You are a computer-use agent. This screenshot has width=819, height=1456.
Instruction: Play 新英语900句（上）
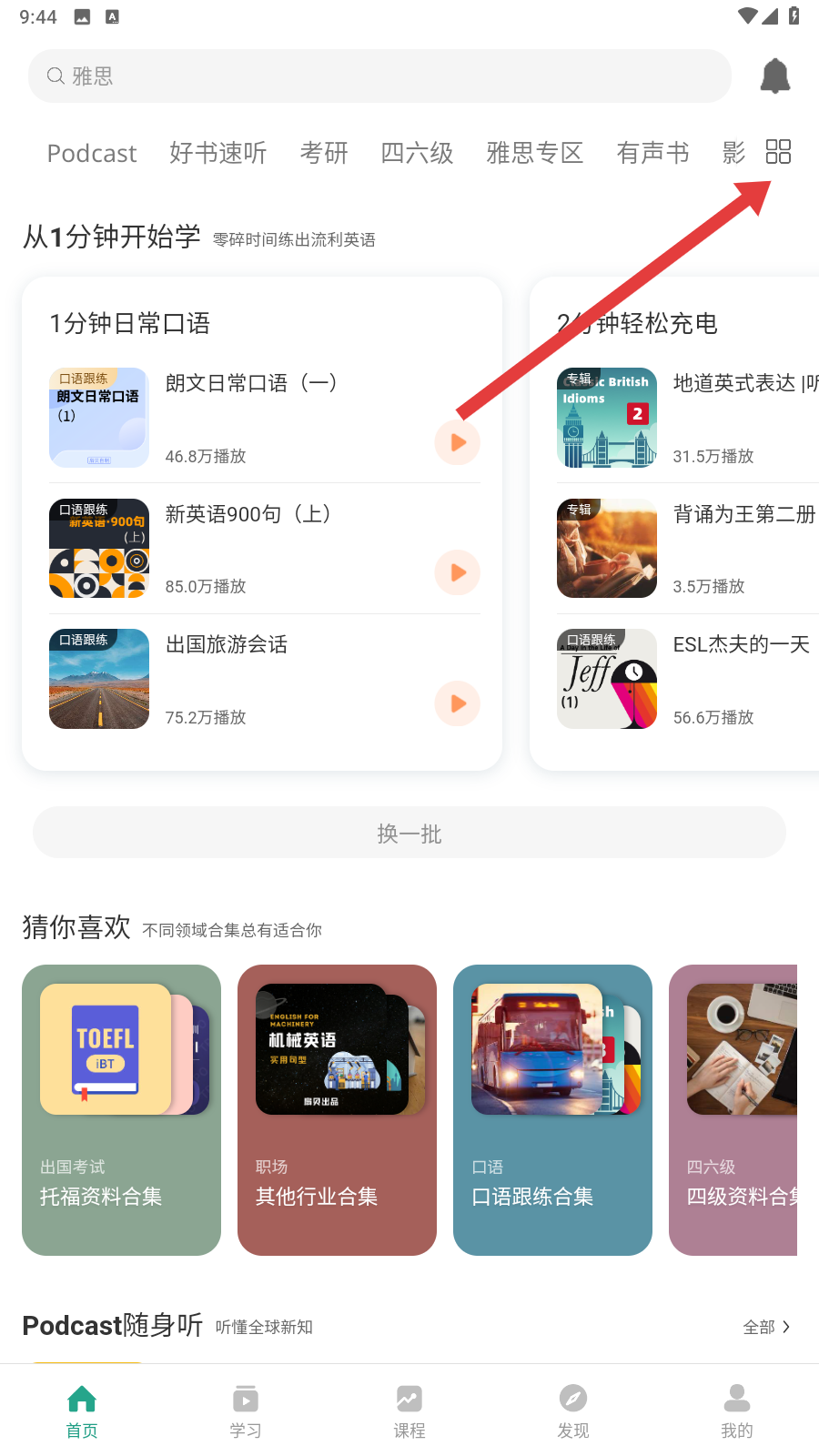(x=457, y=572)
